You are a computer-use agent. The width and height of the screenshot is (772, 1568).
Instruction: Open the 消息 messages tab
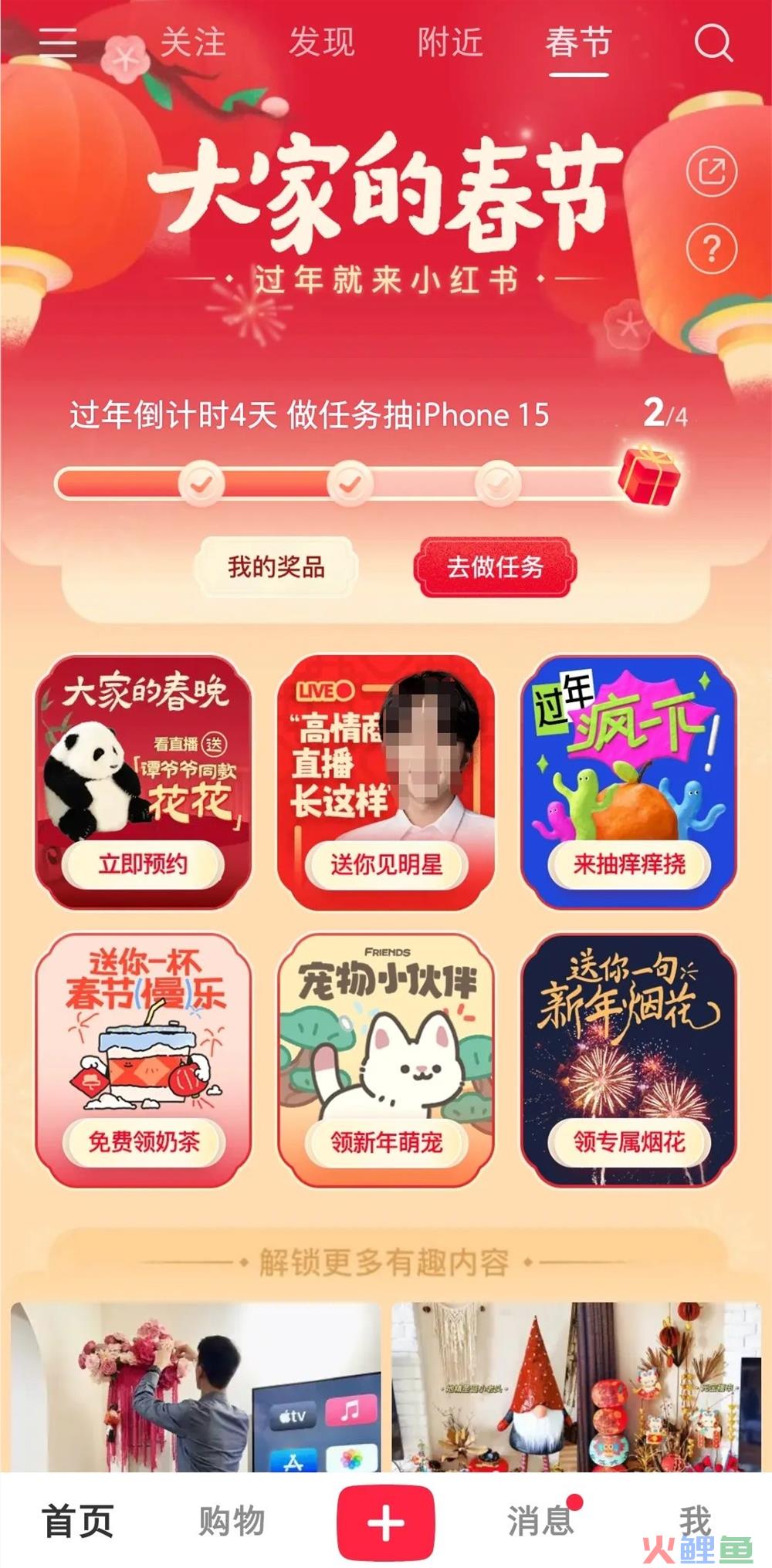540,1521
